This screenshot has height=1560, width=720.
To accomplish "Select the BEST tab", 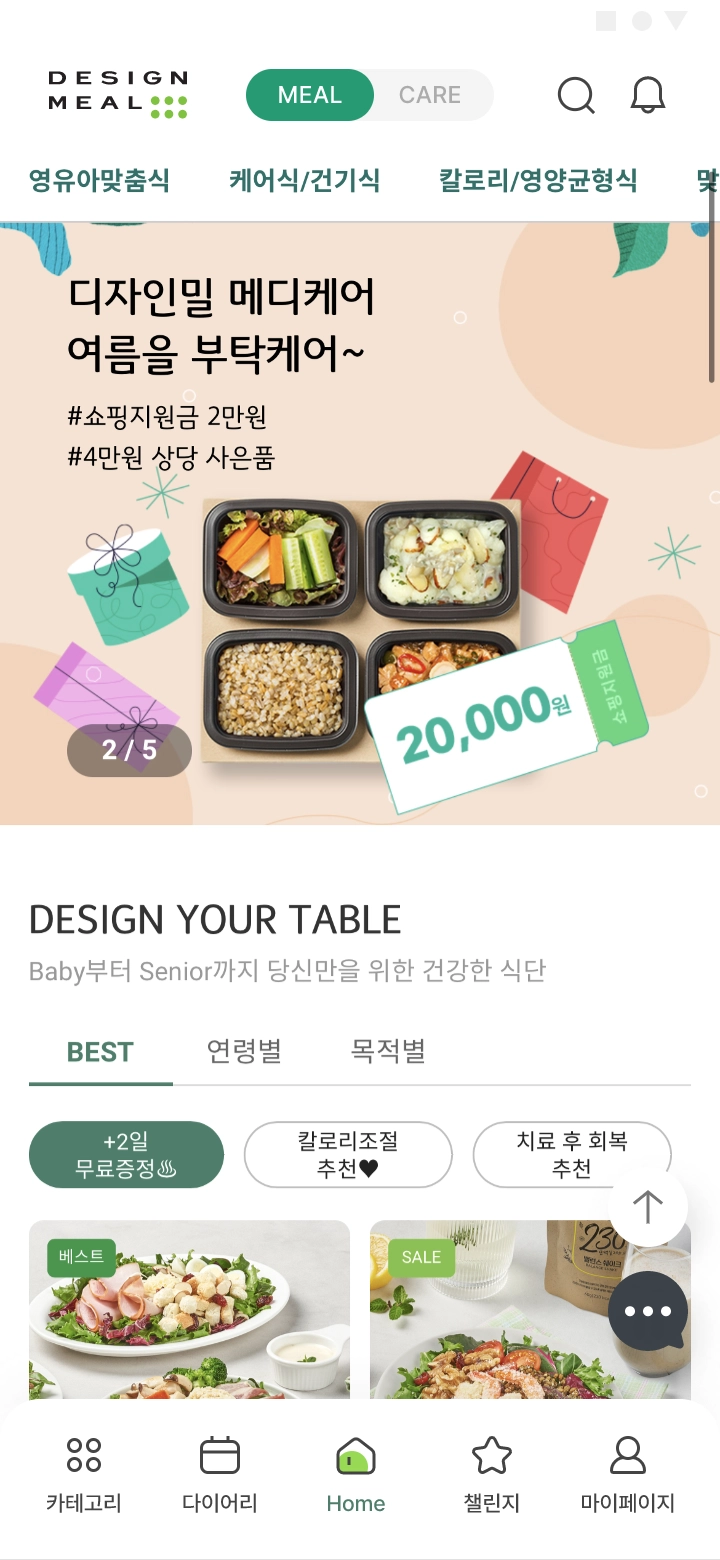I will point(100,1052).
